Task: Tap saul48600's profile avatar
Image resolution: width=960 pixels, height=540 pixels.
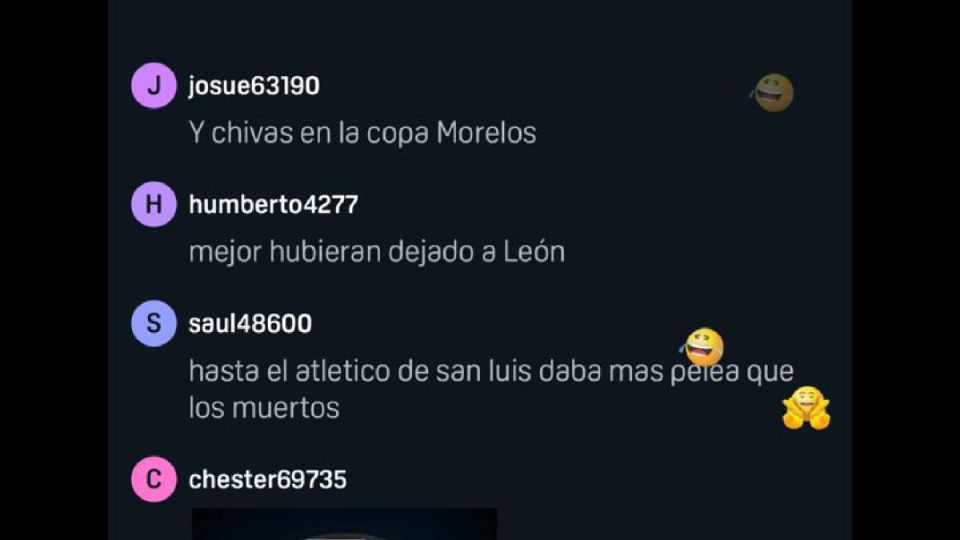Action: 153,324
